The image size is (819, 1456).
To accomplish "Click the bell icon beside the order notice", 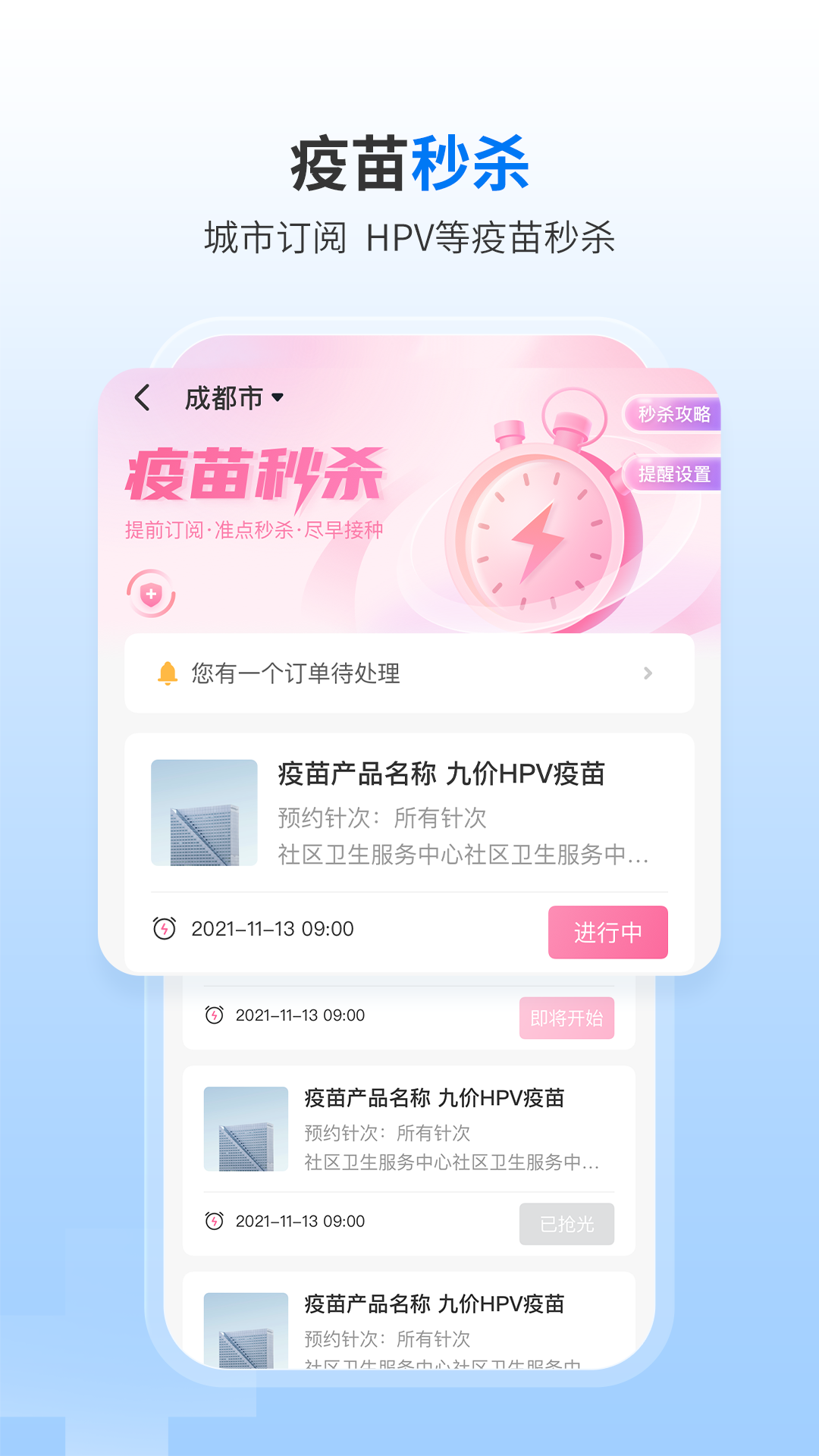I will coord(168,672).
